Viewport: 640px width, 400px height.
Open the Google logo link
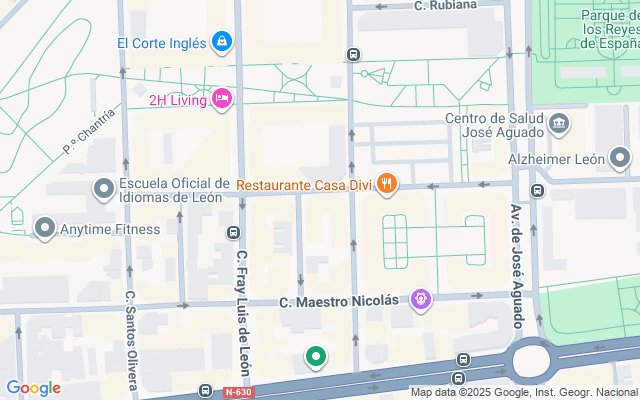tap(33, 388)
